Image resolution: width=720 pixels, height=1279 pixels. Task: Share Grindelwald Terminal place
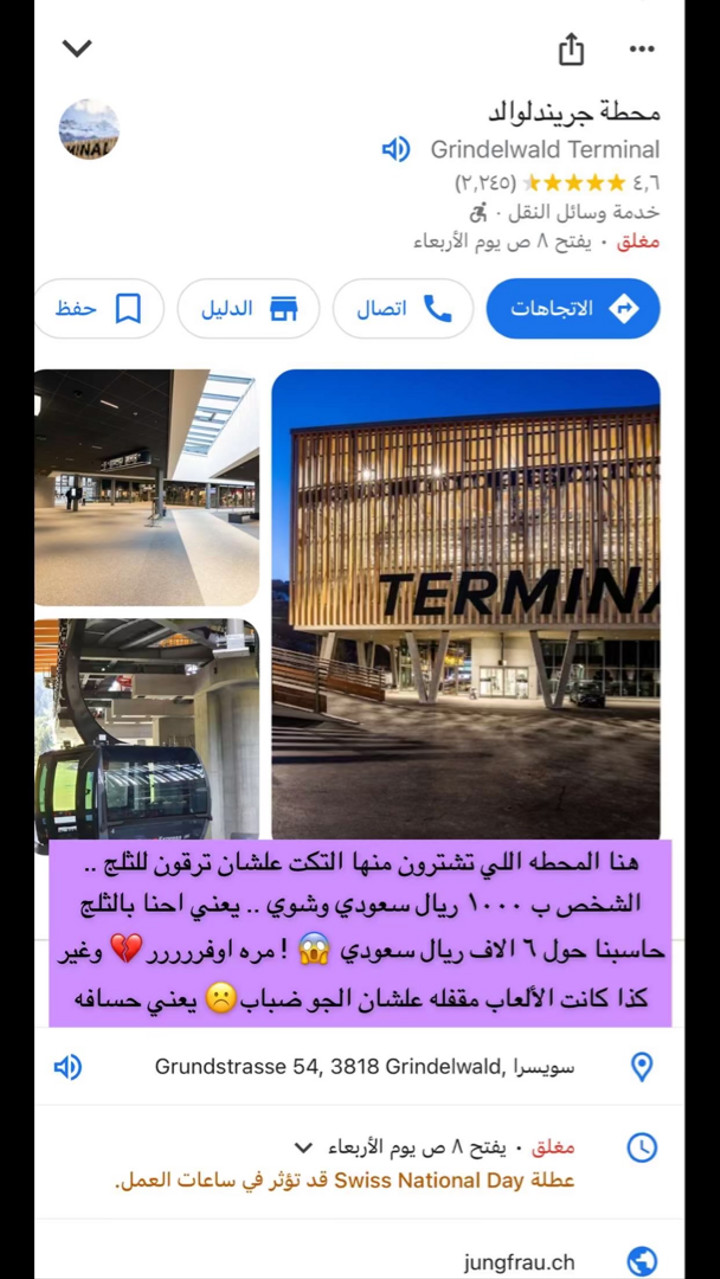point(571,48)
